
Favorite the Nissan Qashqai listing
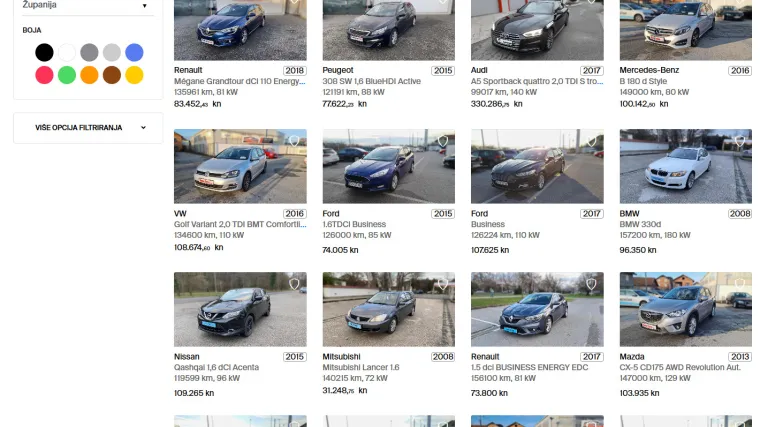tap(294, 285)
